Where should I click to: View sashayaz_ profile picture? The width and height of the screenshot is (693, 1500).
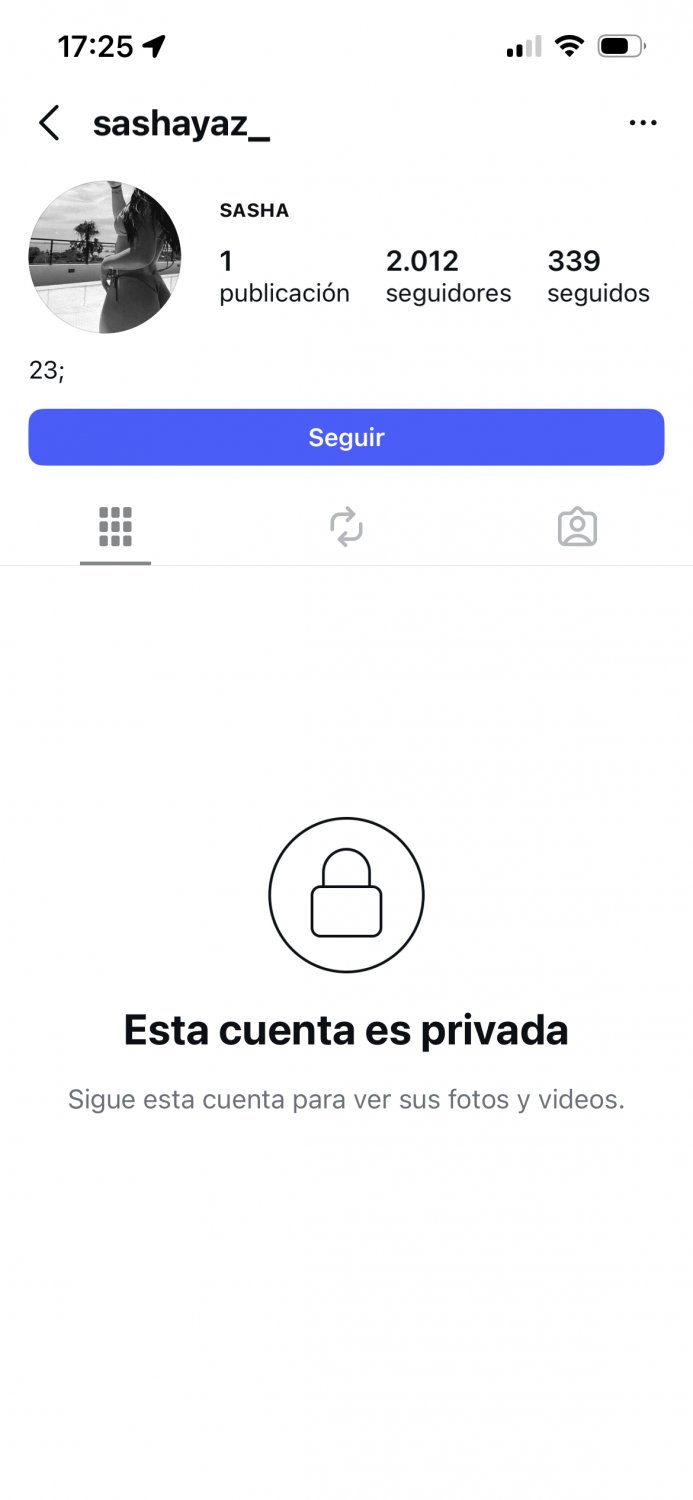click(105, 257)
